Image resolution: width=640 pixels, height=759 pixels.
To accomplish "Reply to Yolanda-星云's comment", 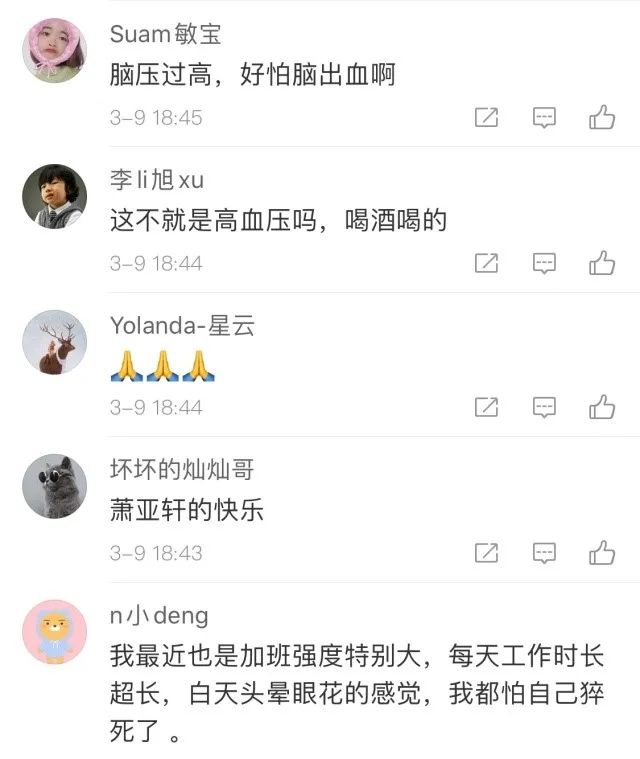I will 544,408.
